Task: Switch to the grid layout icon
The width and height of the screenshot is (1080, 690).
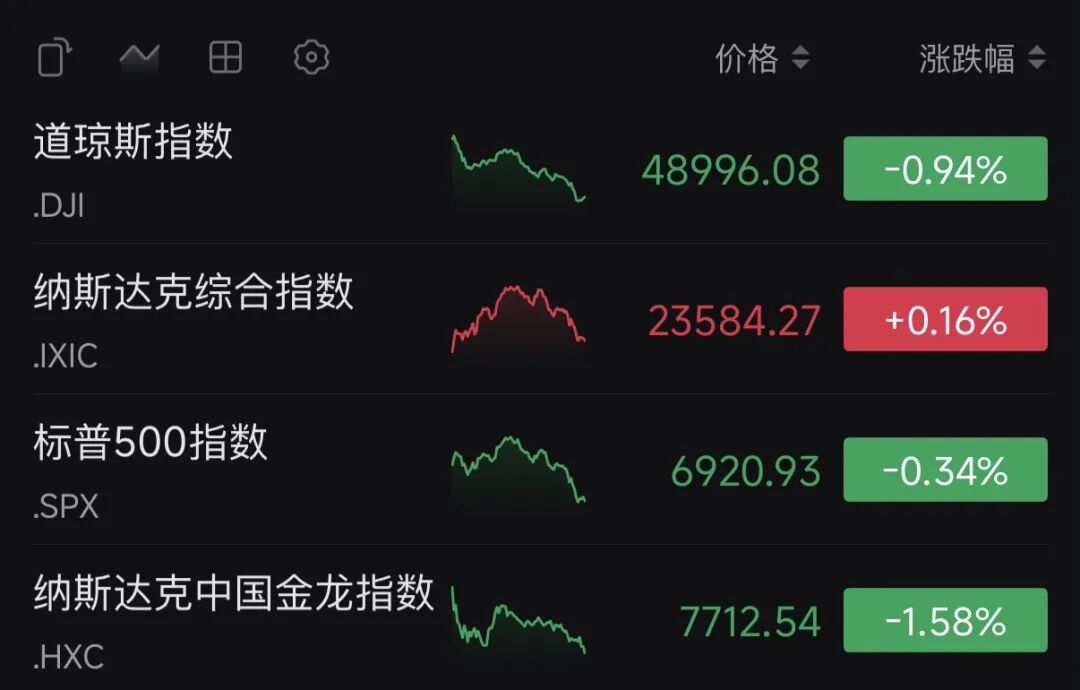Action: point(225,57)
